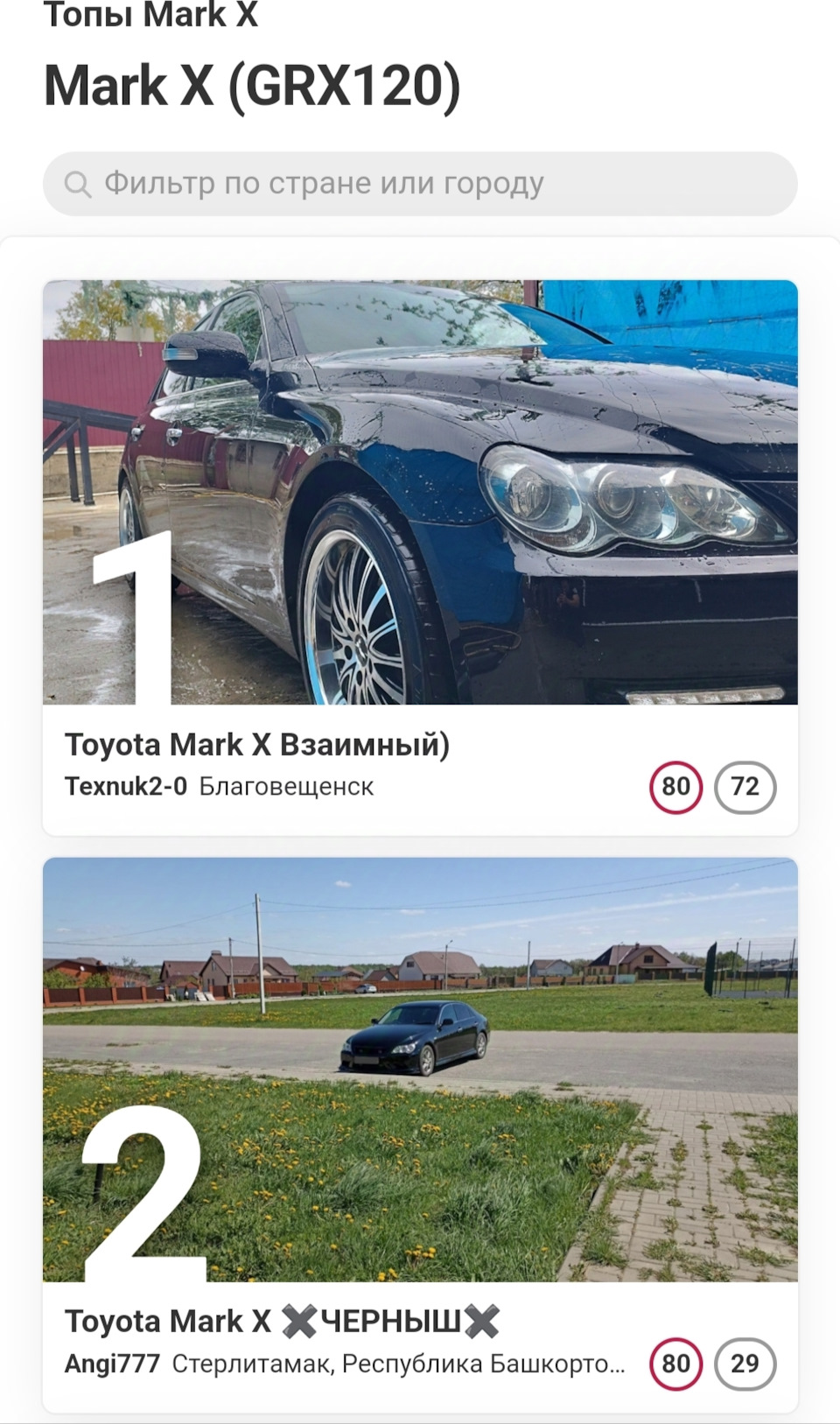Open the red 80 rating badge for Angi777
Image resolution: width=840 pixels, height=1424 pixels.
point(675,1361)
